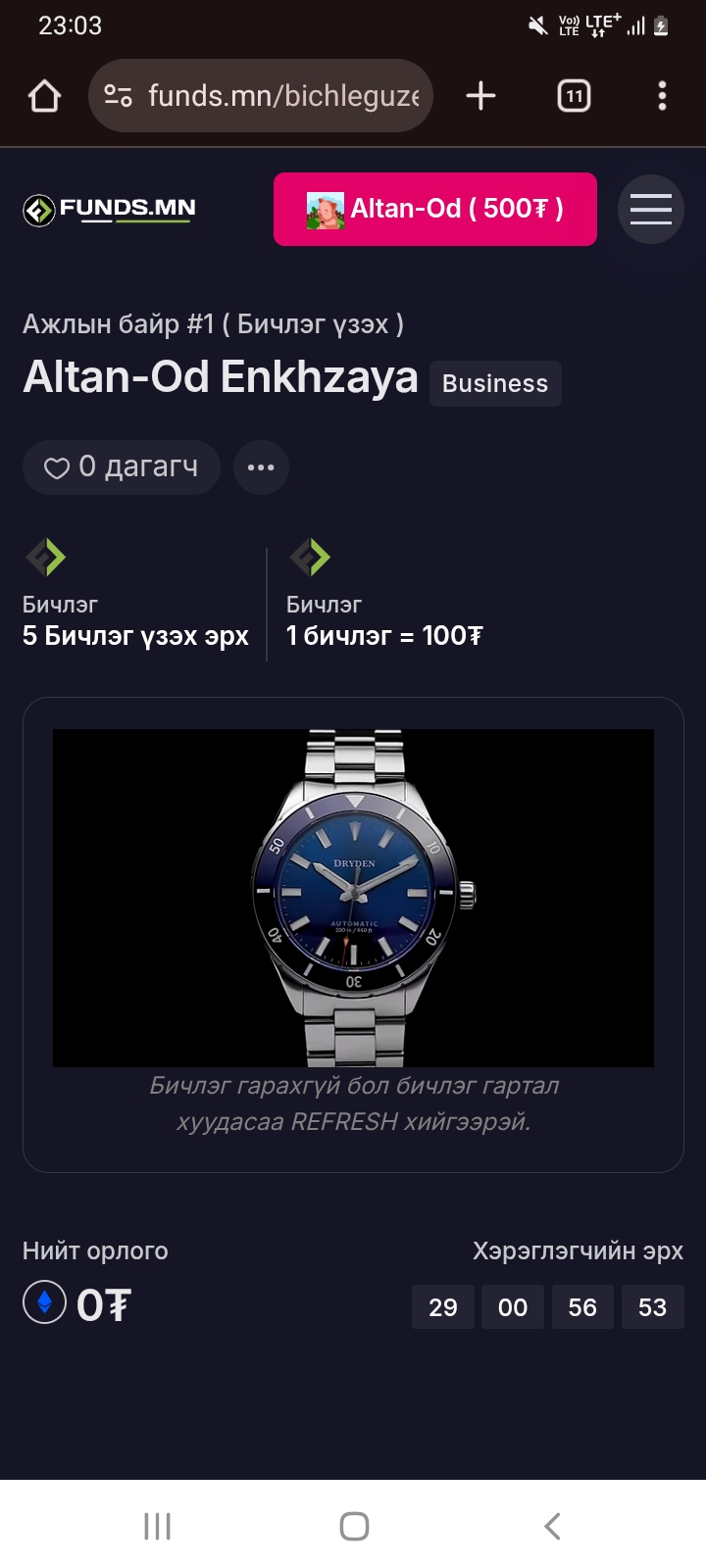This screenshot has width=706, height=1568.
Task: Open the browser overflow menu
Action: (x=662, y=96)
